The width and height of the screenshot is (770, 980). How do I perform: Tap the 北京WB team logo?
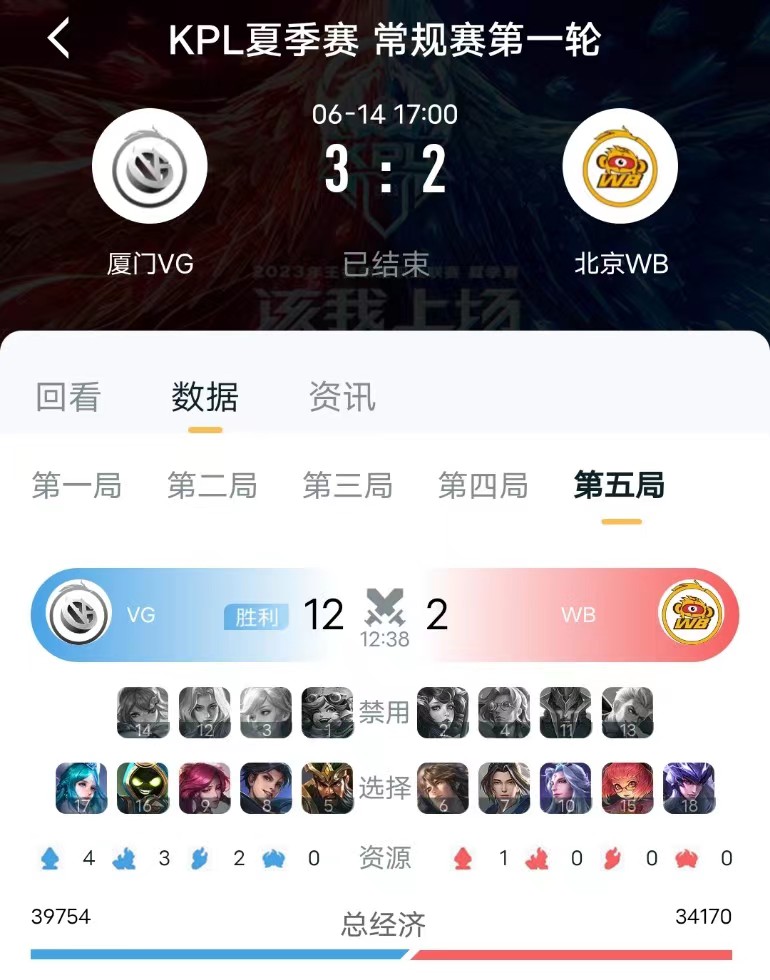pos(620,165)
